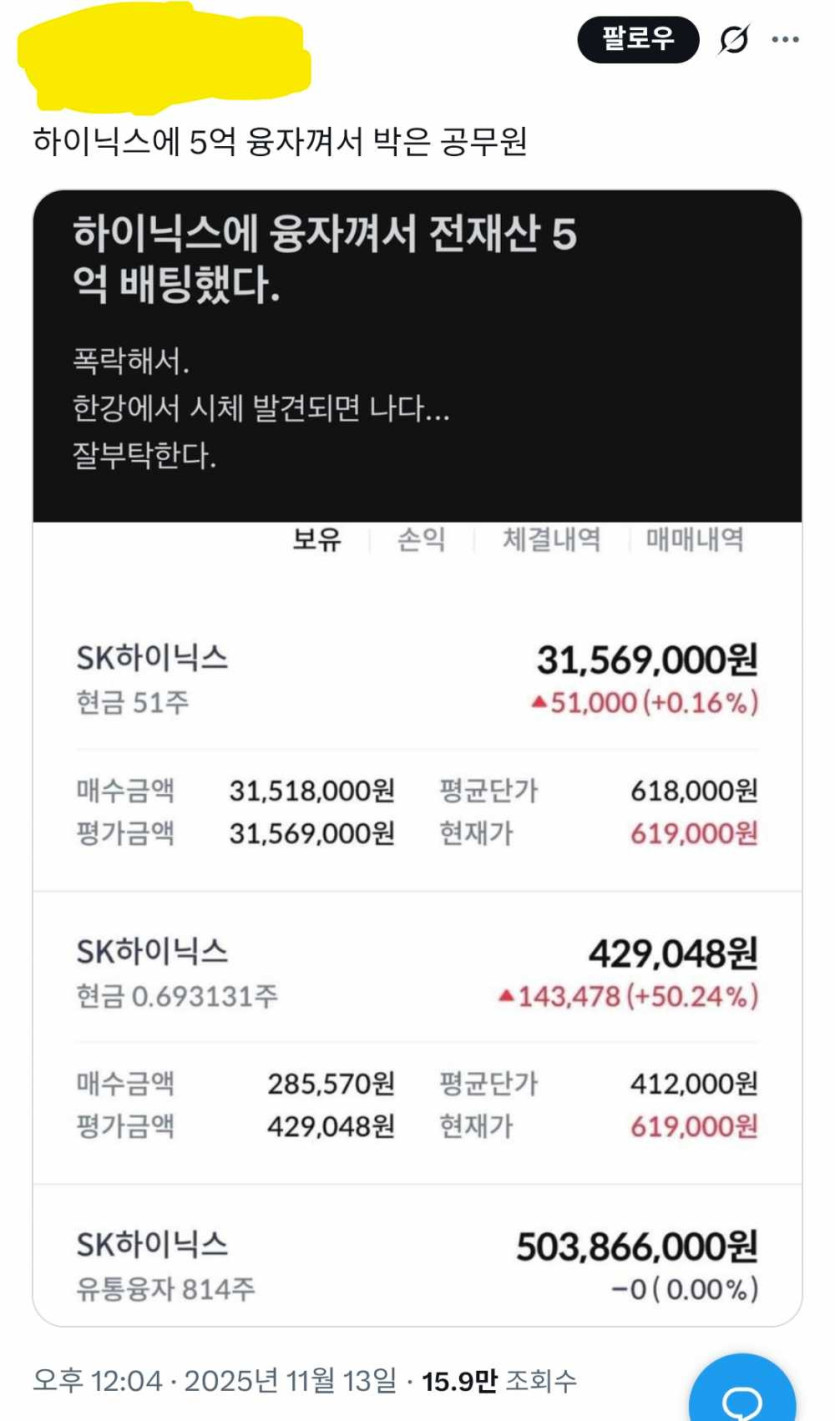Open the post's three-dot overflow menu
The width and height of the screenshot is (835, 1421).
click(x=785, y=40)
